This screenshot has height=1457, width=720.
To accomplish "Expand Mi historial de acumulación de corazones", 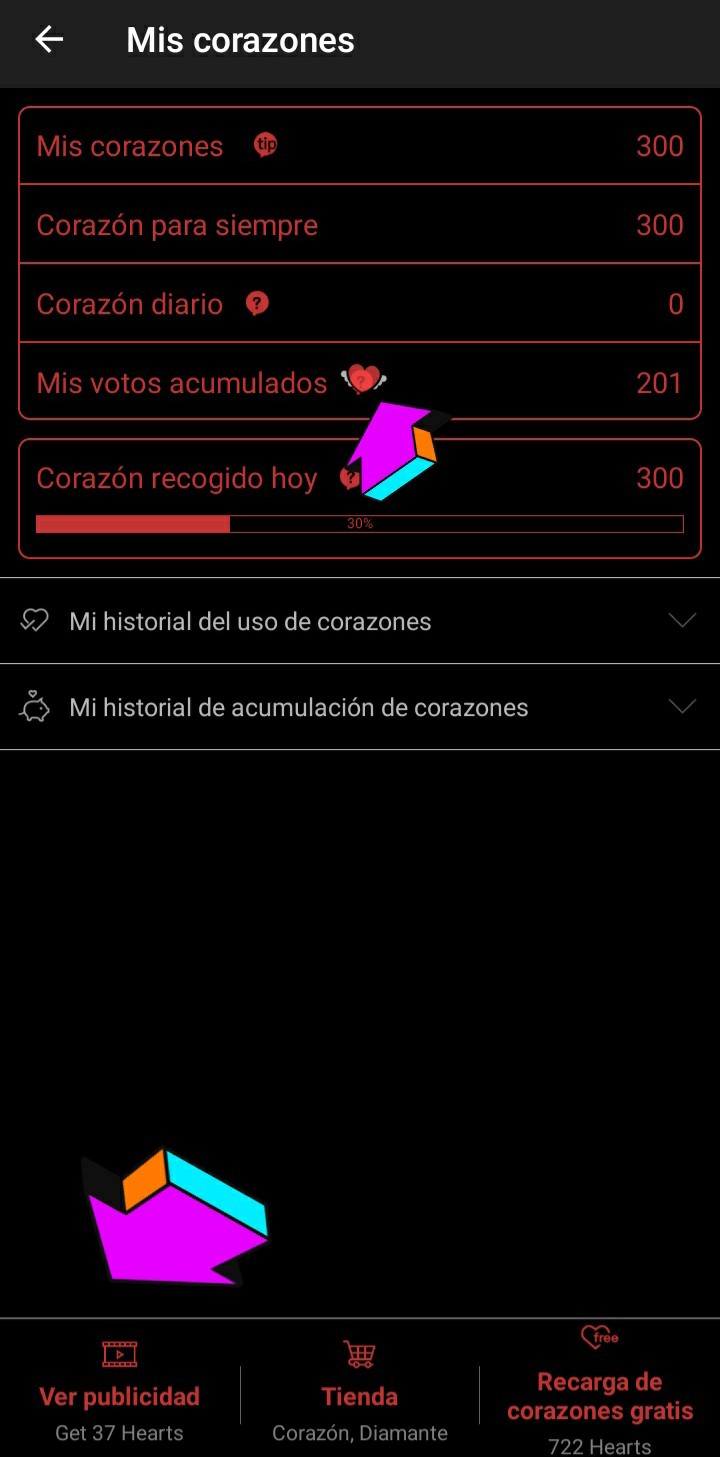I will pos(360,707).
